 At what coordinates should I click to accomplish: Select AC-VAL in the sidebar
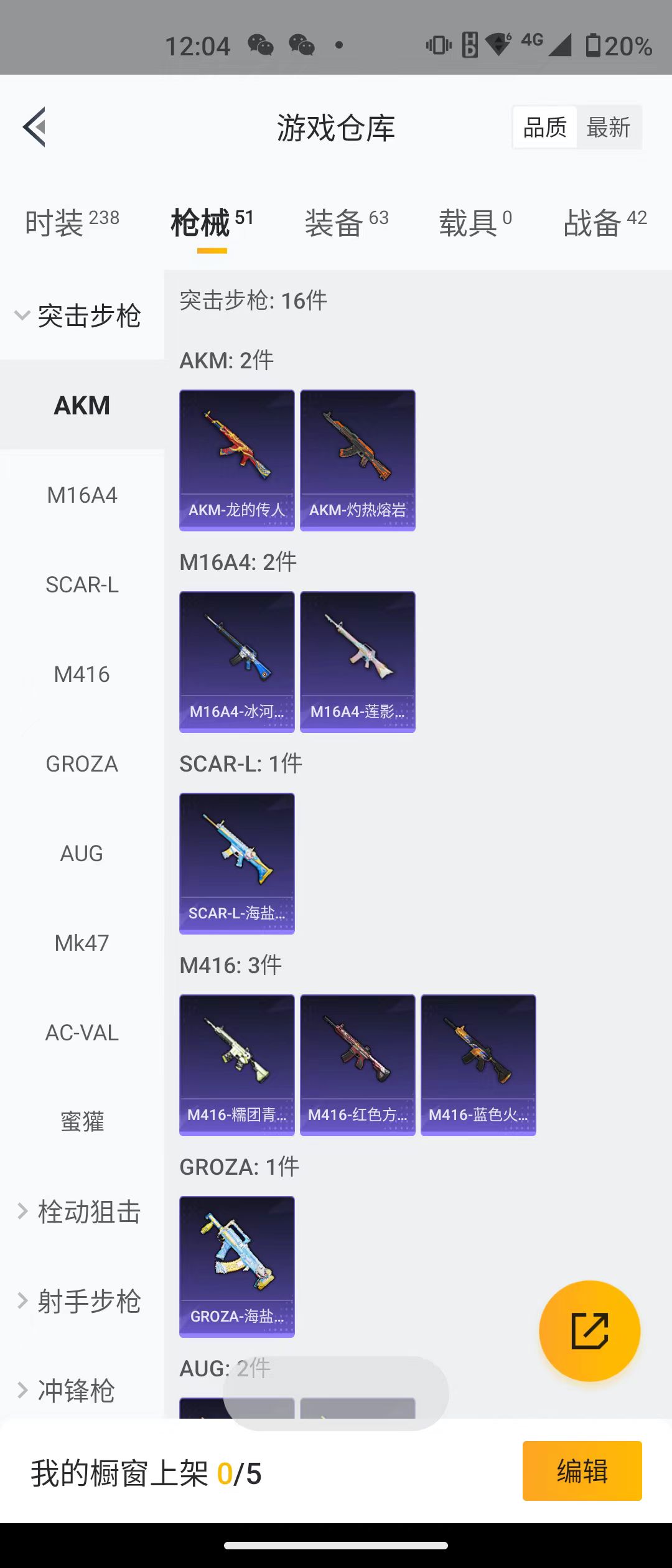[82, 1033]
